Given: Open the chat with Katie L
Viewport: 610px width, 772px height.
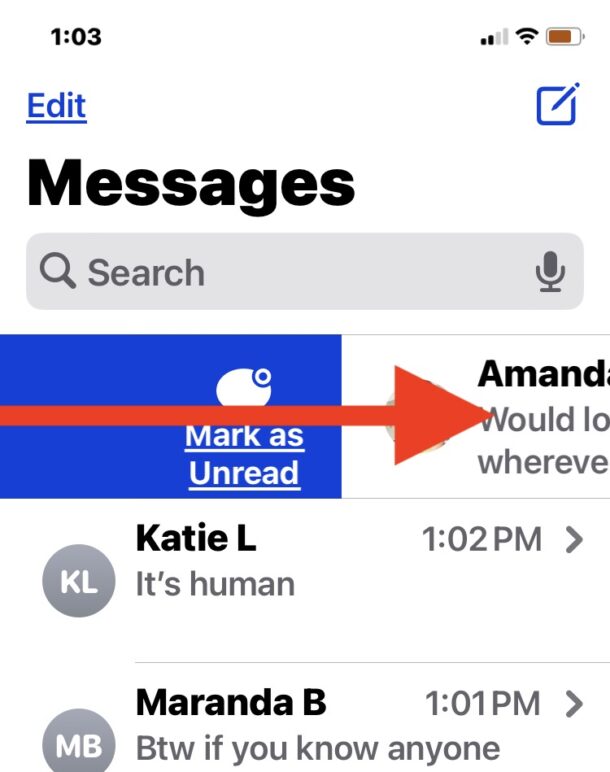Looking at the screenshot, I should click(x=305, y=580).
